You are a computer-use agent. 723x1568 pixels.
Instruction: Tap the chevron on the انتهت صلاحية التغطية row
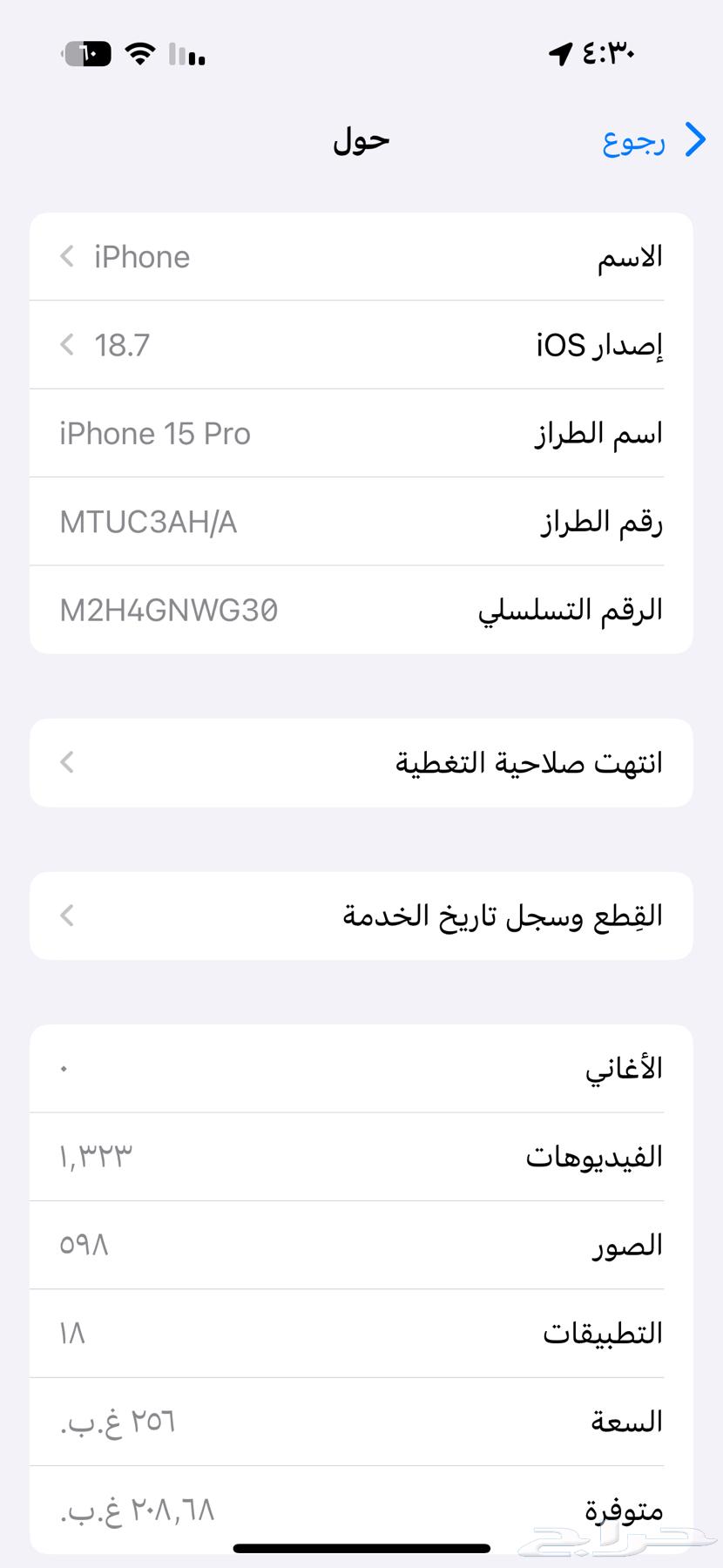67,762
